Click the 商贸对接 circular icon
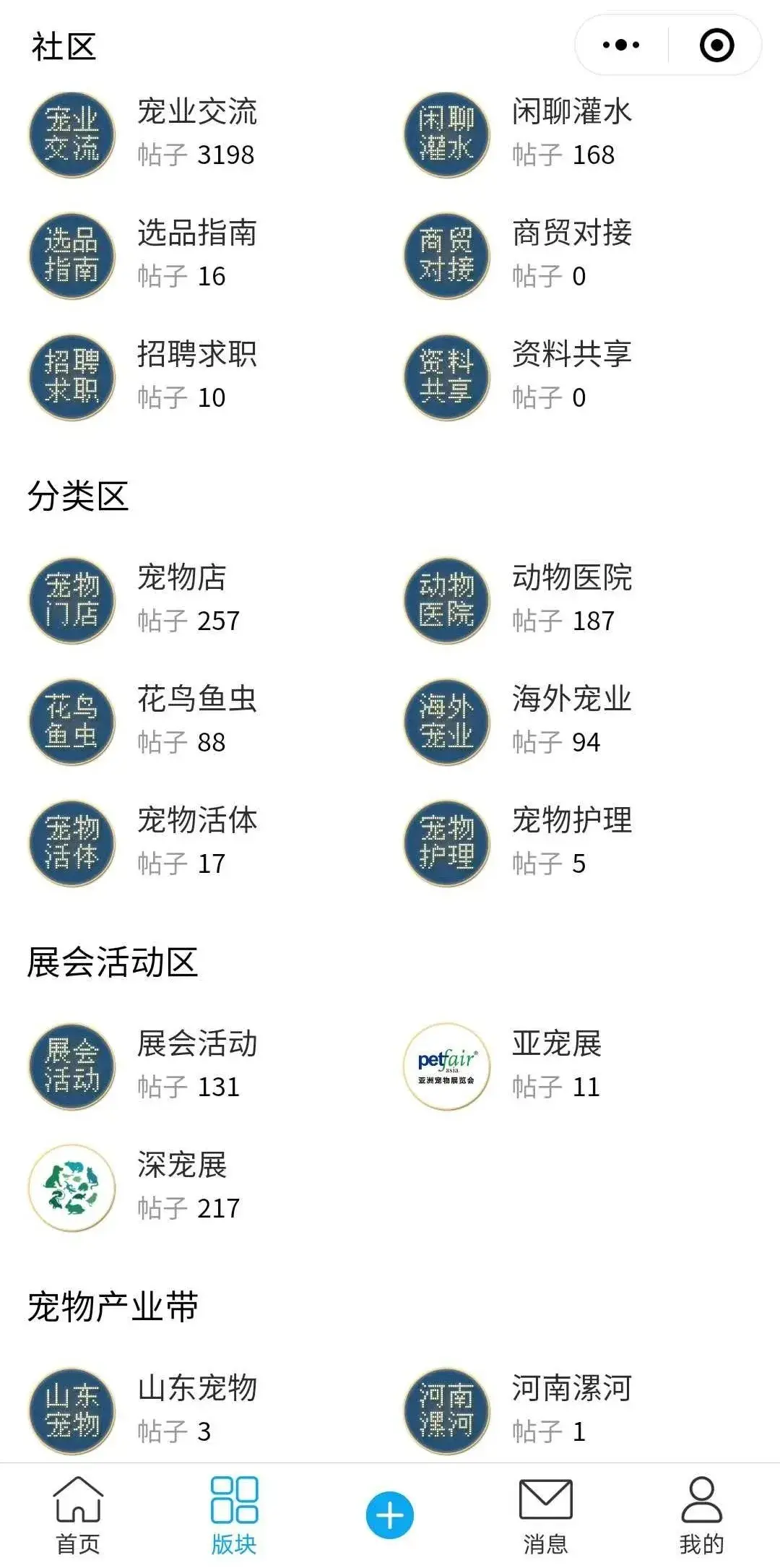 coord(446,255)
